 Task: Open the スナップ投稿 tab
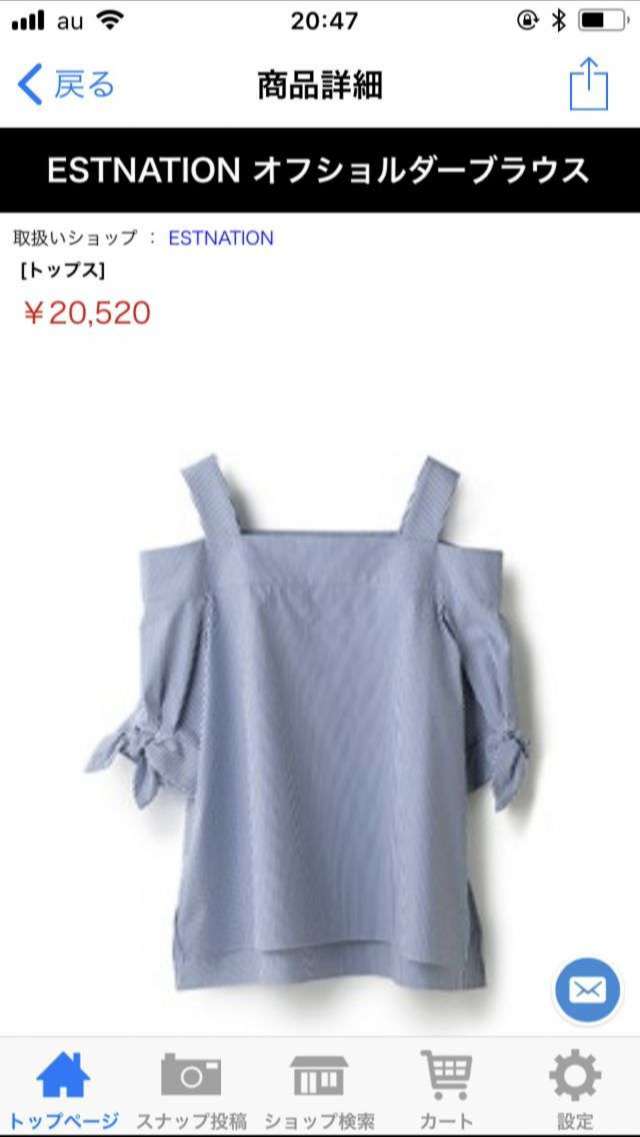[191, 1090]
